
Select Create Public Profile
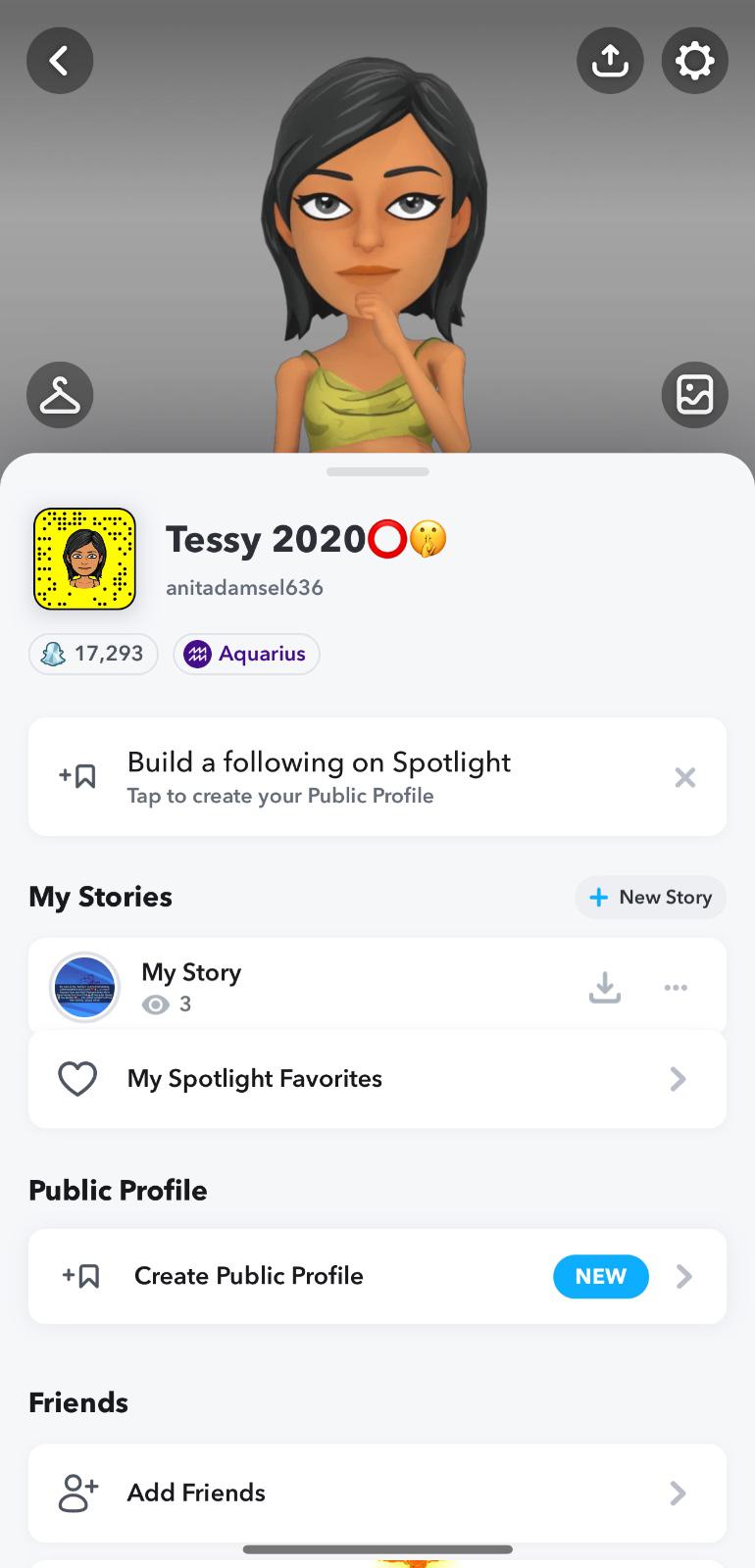(x=377, y=1276)
